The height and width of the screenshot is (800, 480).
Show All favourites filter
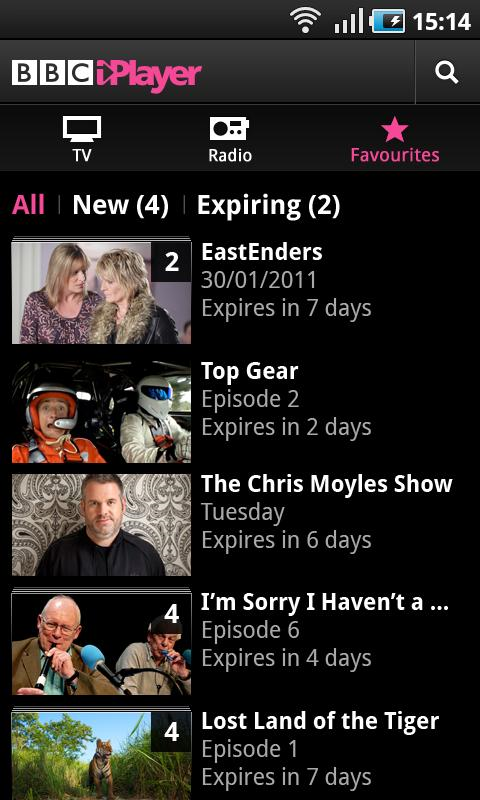click(29, 205)
